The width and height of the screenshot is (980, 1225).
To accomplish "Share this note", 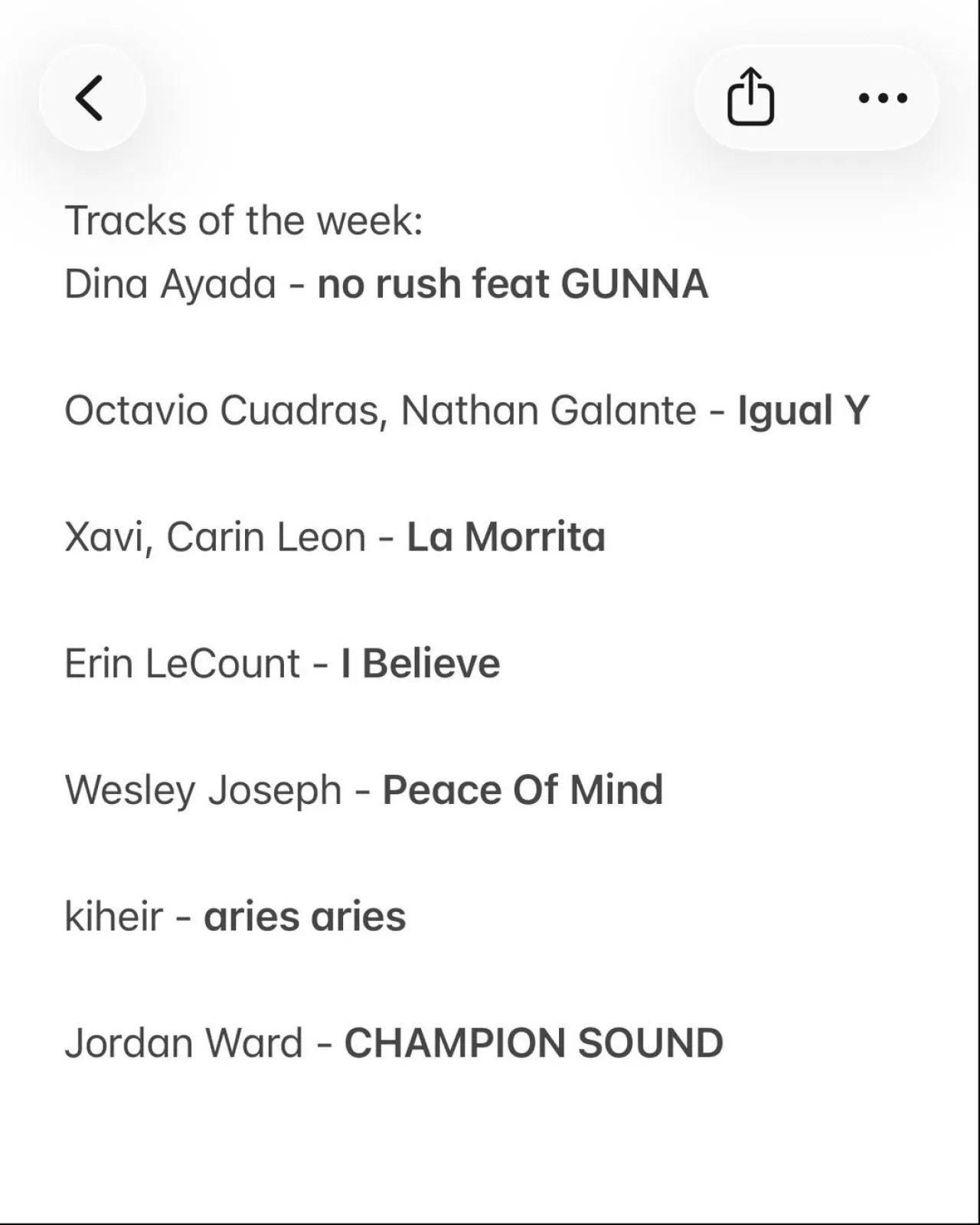I will pos(750,97).
